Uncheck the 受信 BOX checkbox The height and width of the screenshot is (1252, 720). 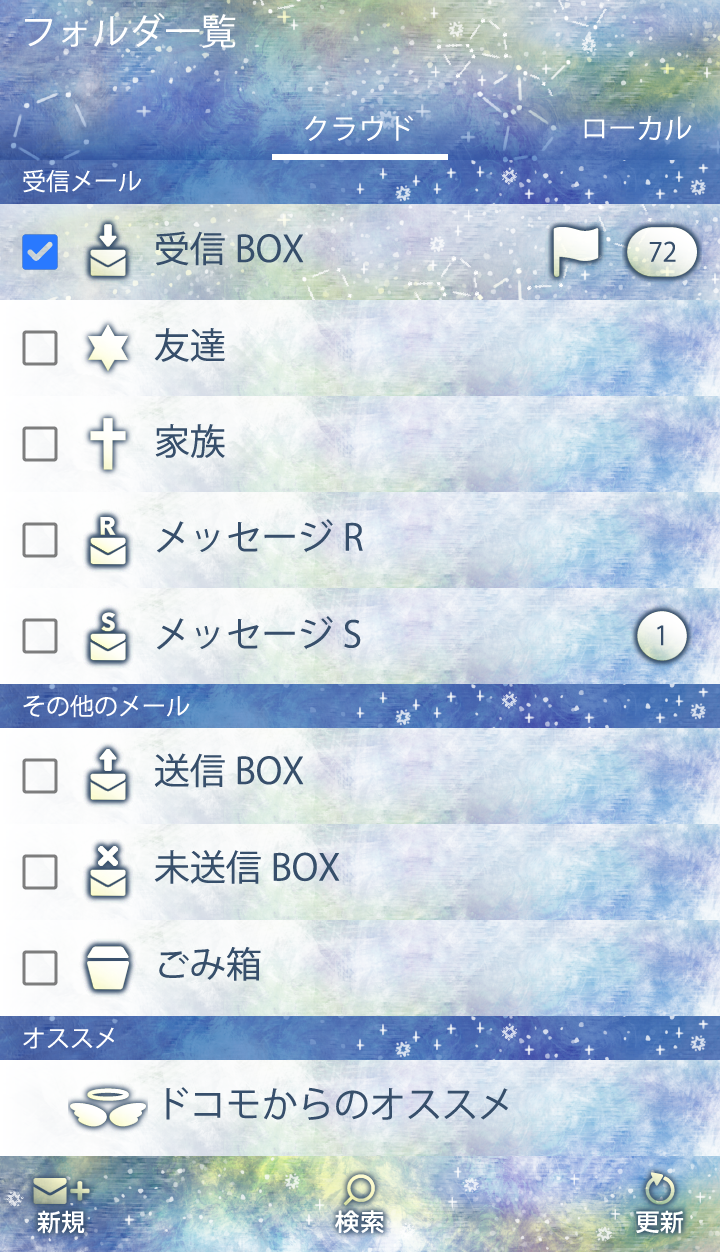40,252
